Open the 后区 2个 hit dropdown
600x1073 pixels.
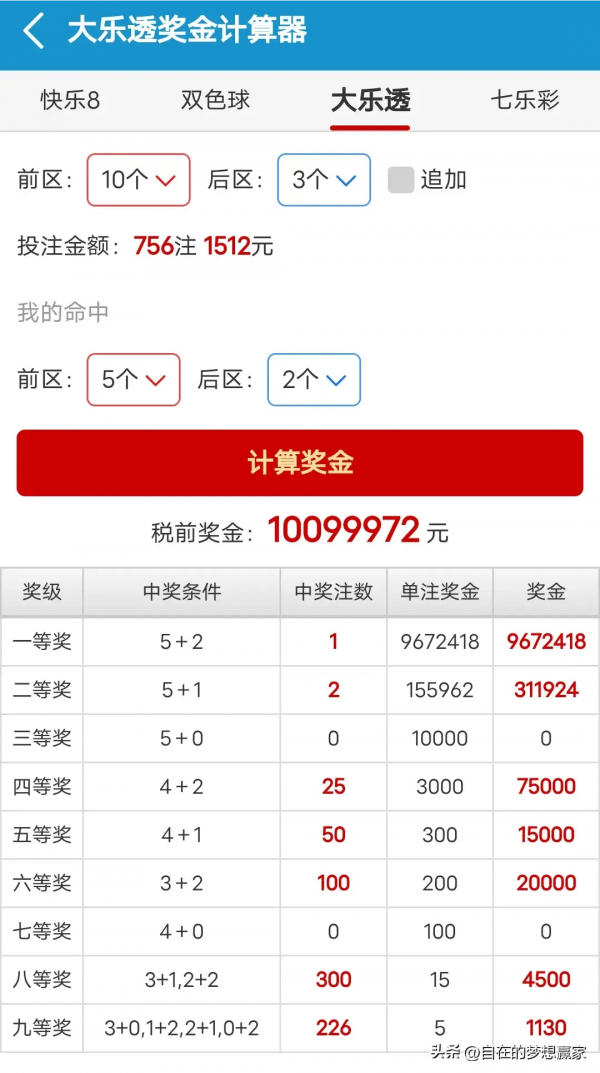(x=313, y=380)
